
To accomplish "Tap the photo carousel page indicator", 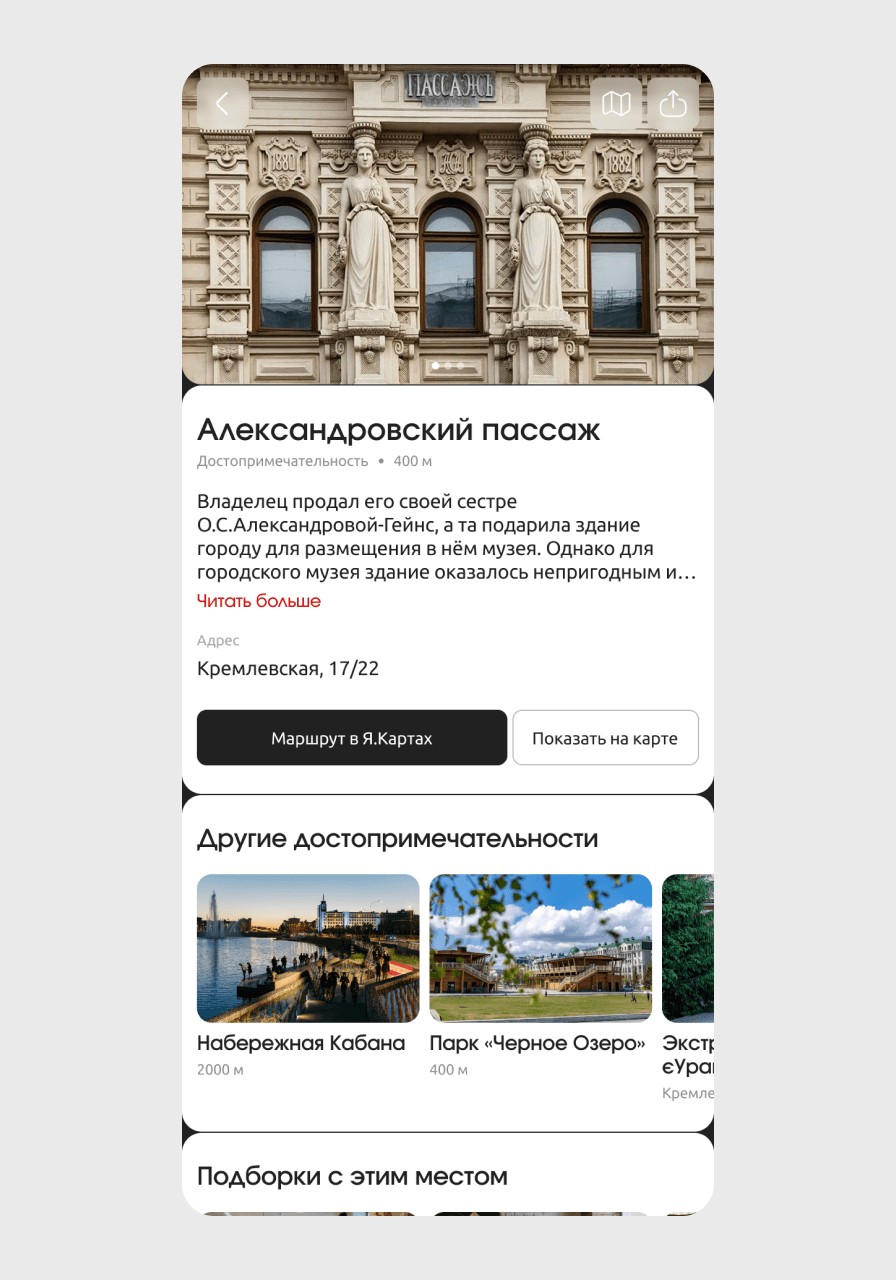I will point(448,366).
